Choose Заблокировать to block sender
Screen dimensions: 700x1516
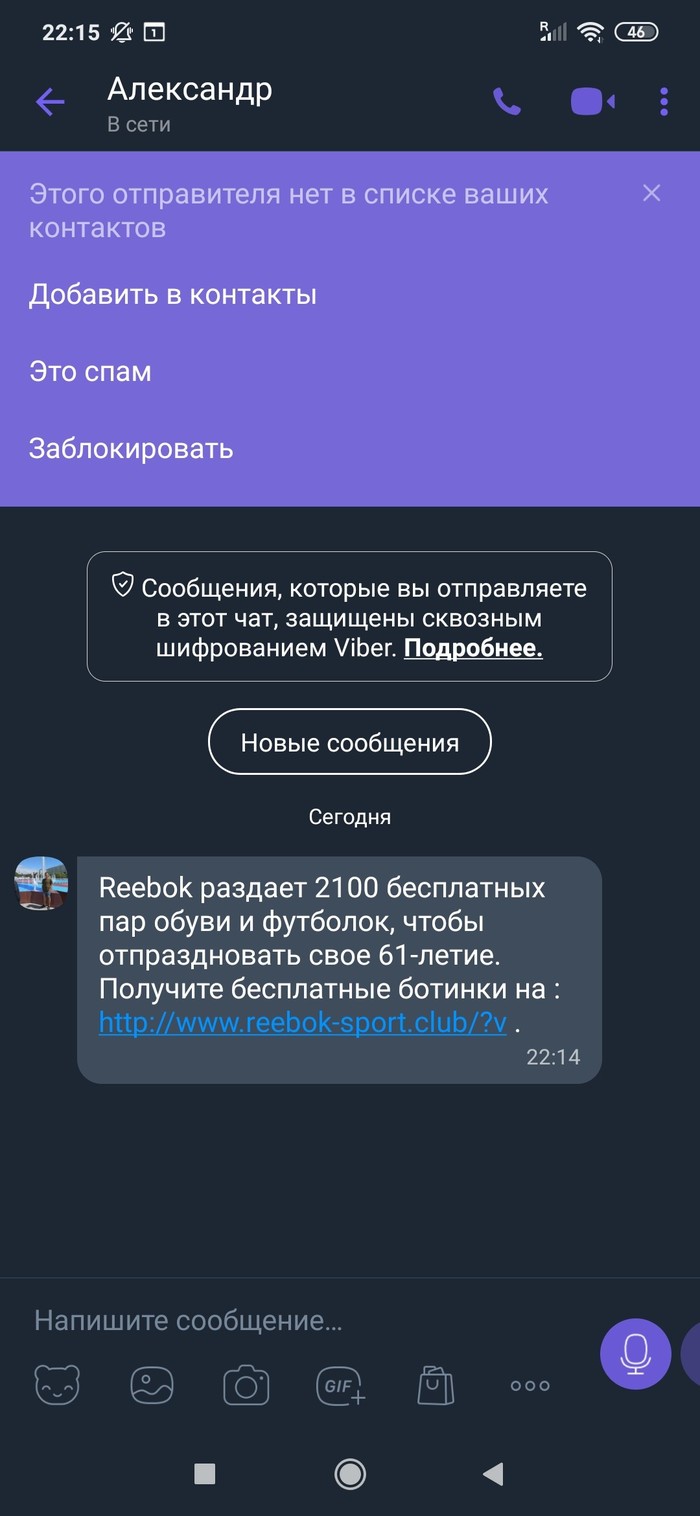tap(131, 448)
